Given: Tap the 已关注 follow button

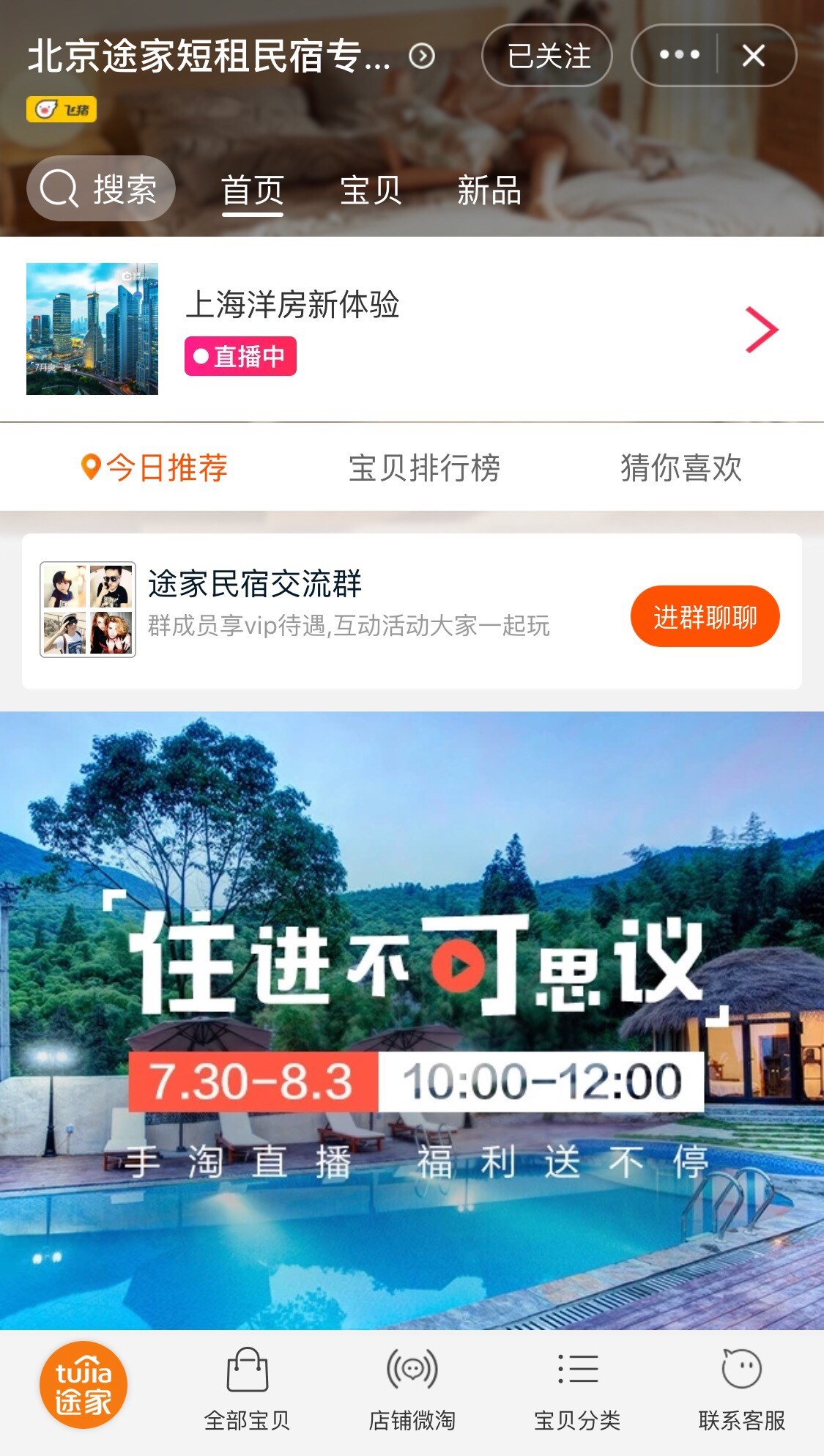Looking at the screenshot, I should [547, 56].
